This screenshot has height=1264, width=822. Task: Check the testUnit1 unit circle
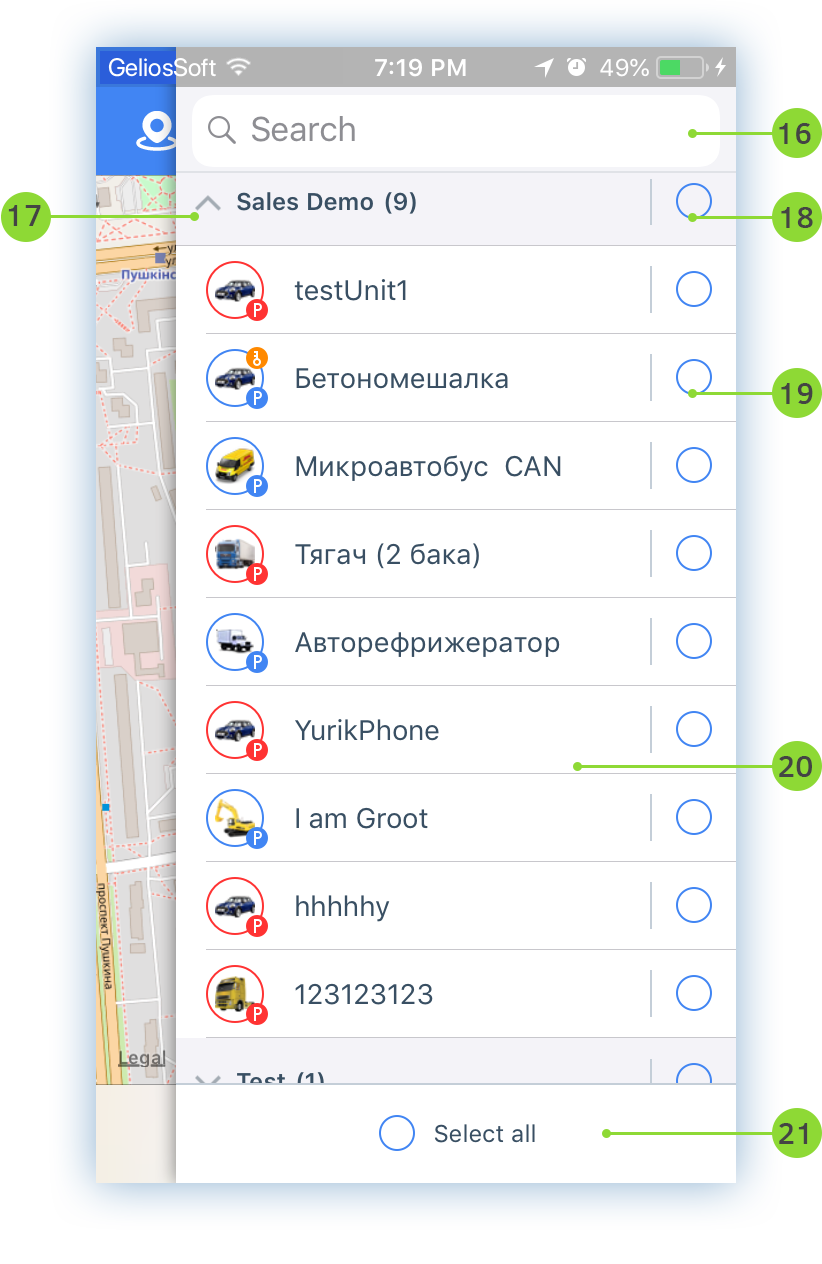(x=693, y=290)
